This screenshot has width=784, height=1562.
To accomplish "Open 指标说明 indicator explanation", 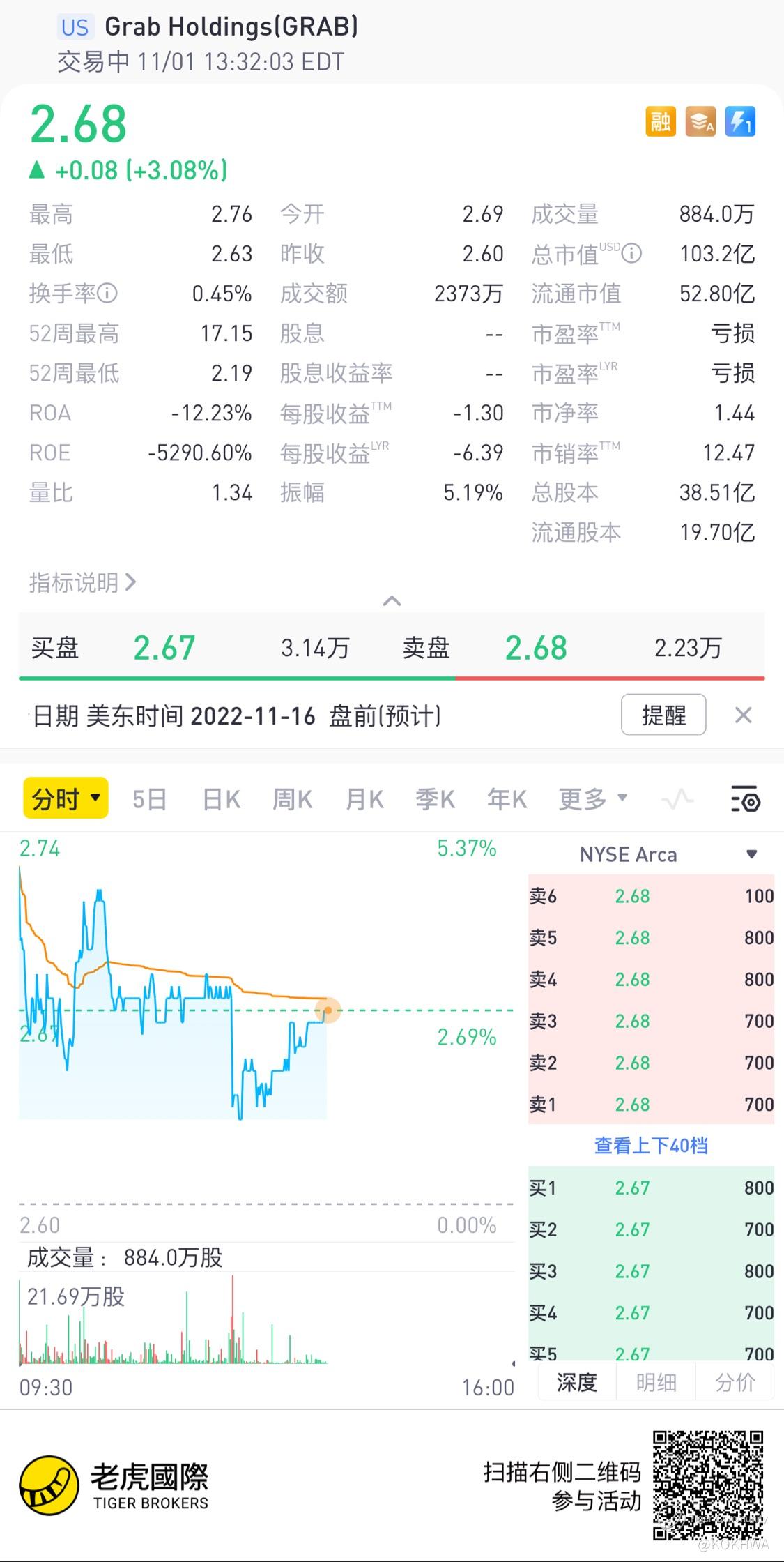I will point(82,582).
